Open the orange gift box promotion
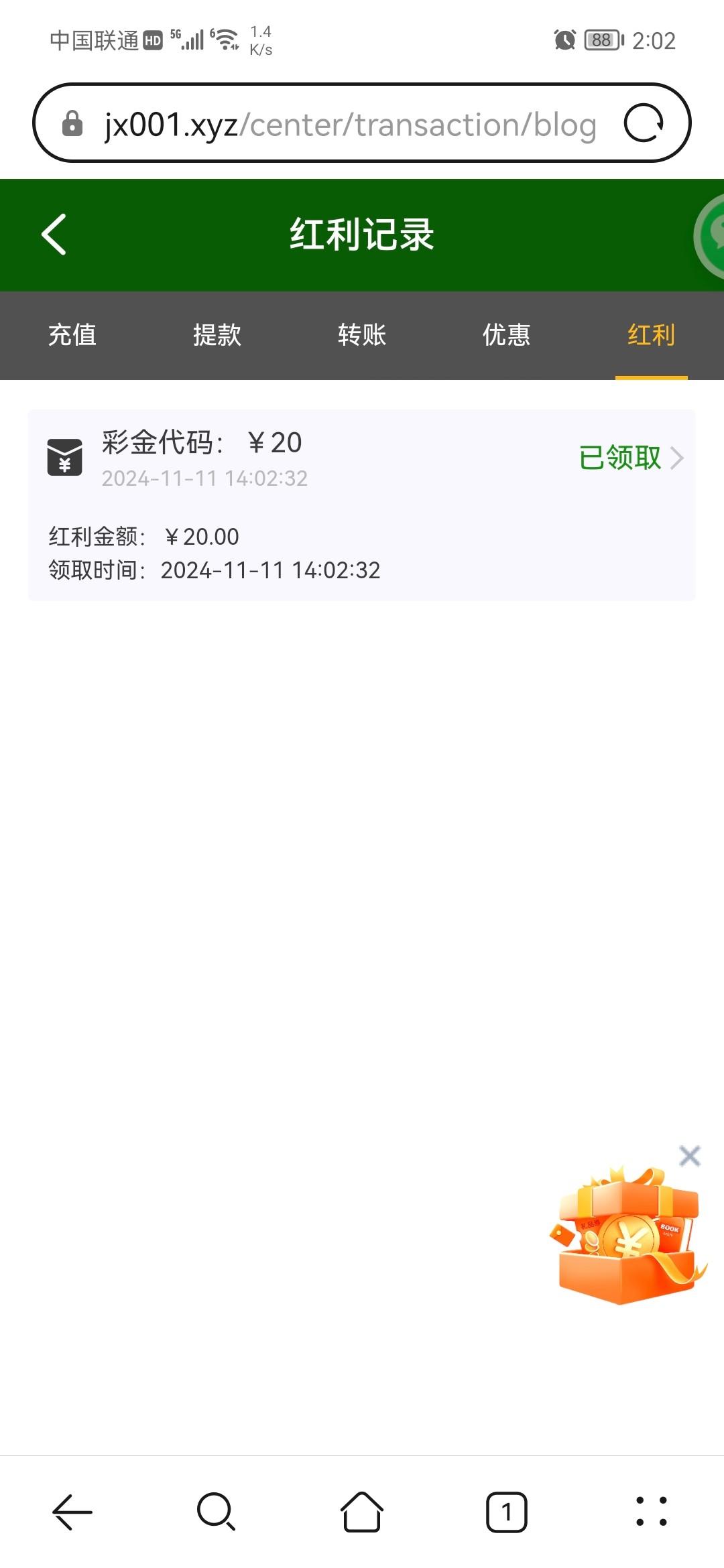The width and height of the screenshot is (724, 1568). pos(627,1236)
